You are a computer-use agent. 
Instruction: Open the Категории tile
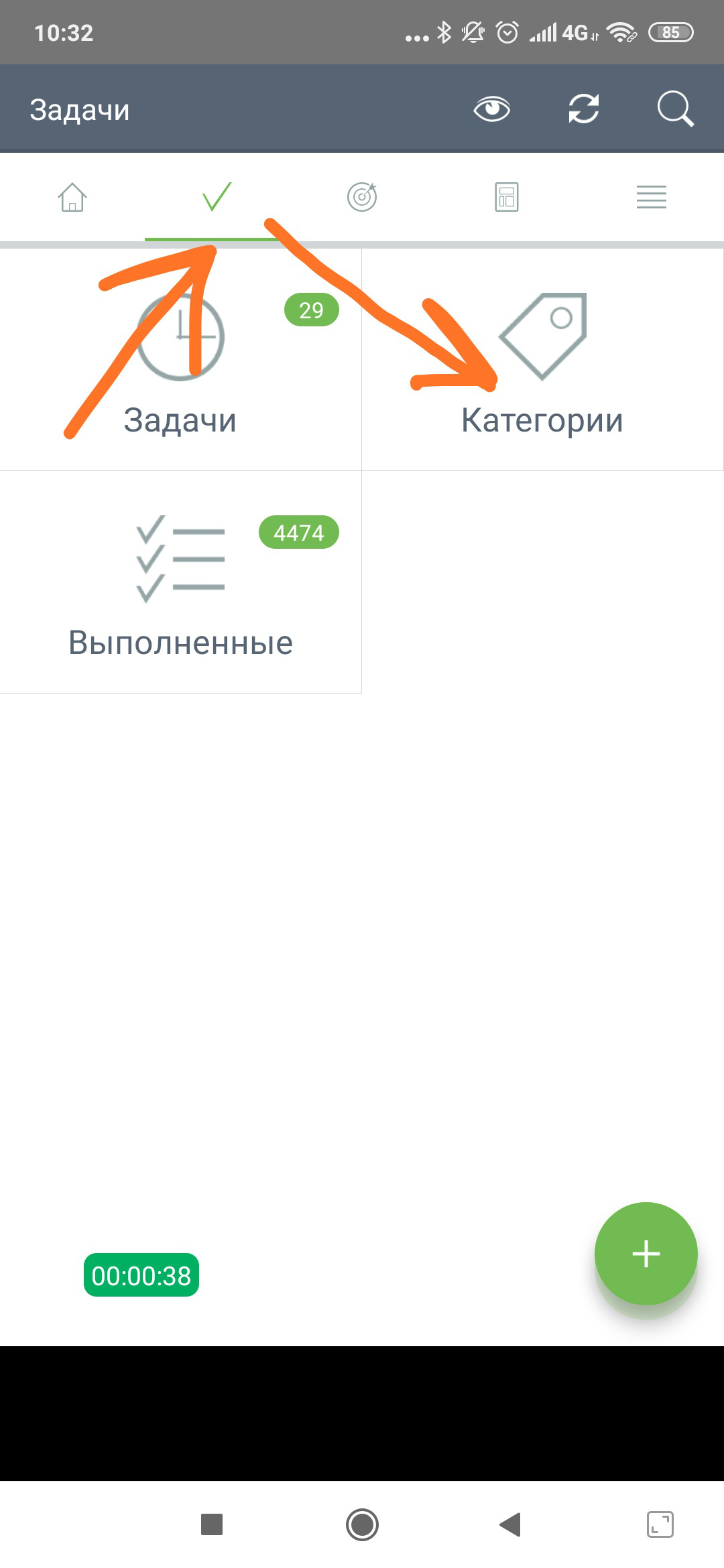pyautogui.click(x=542, y=360)
